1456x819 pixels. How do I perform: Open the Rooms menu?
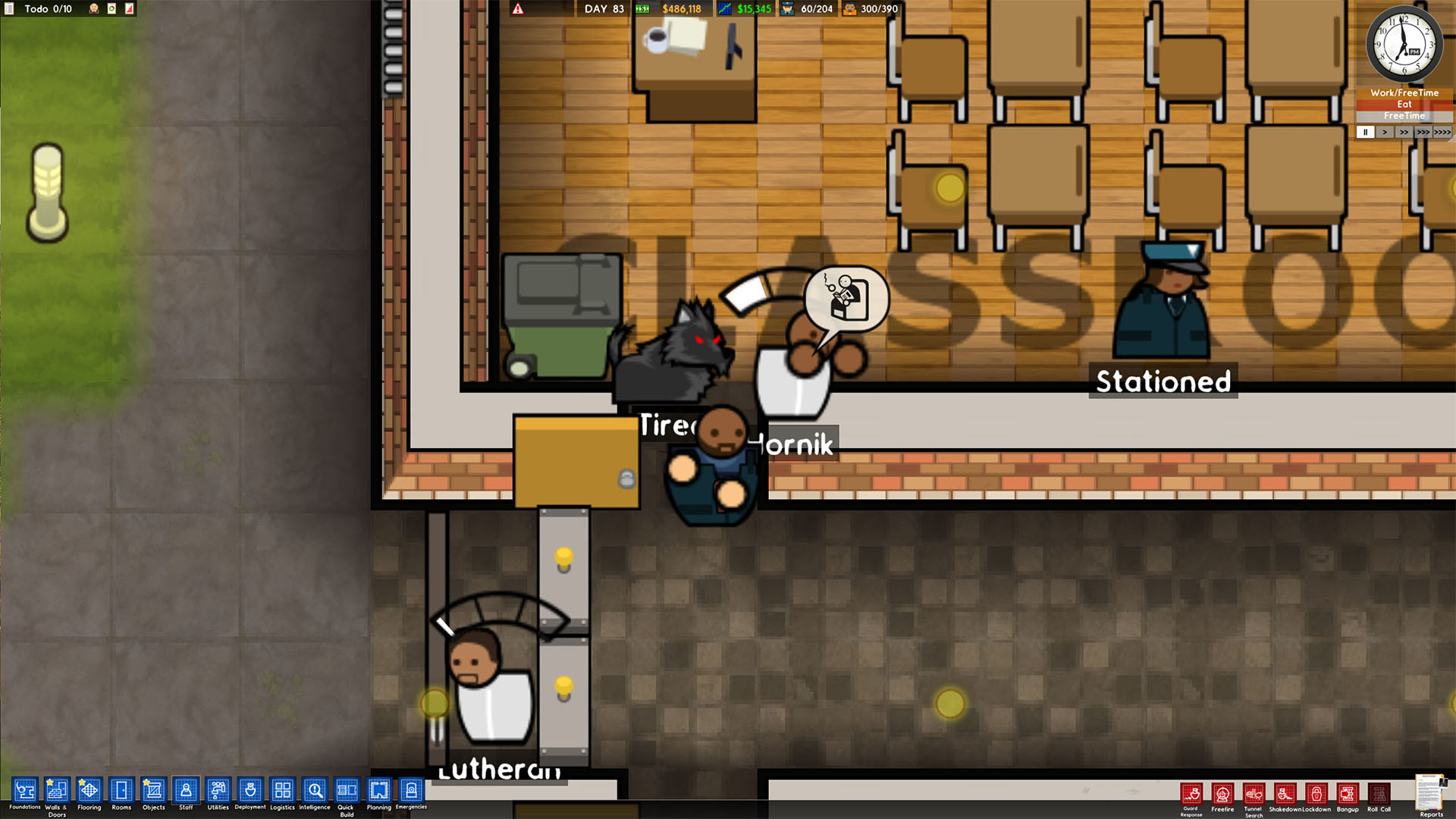(x=121, y=791)
